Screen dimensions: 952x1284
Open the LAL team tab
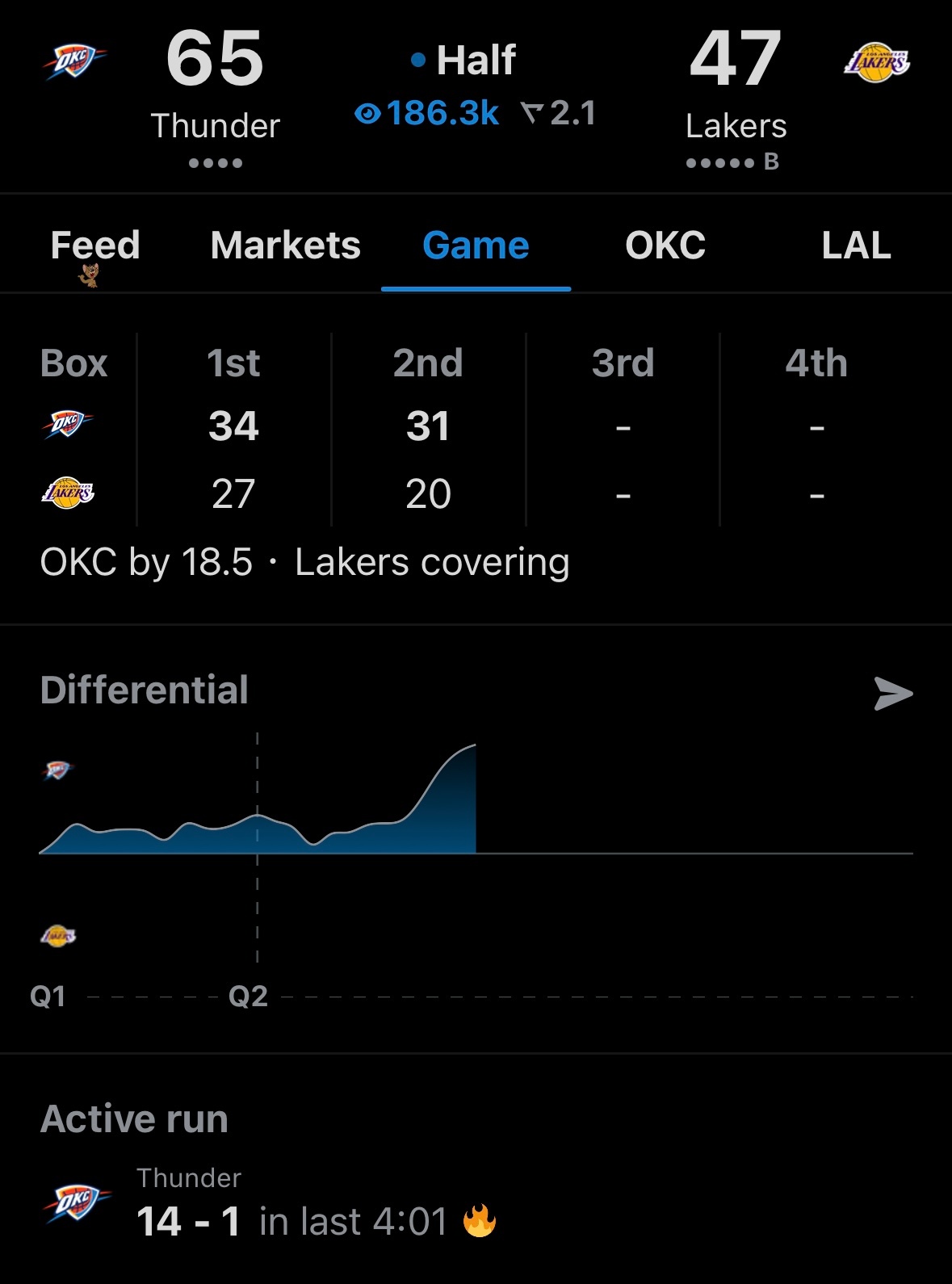[856, 245]
